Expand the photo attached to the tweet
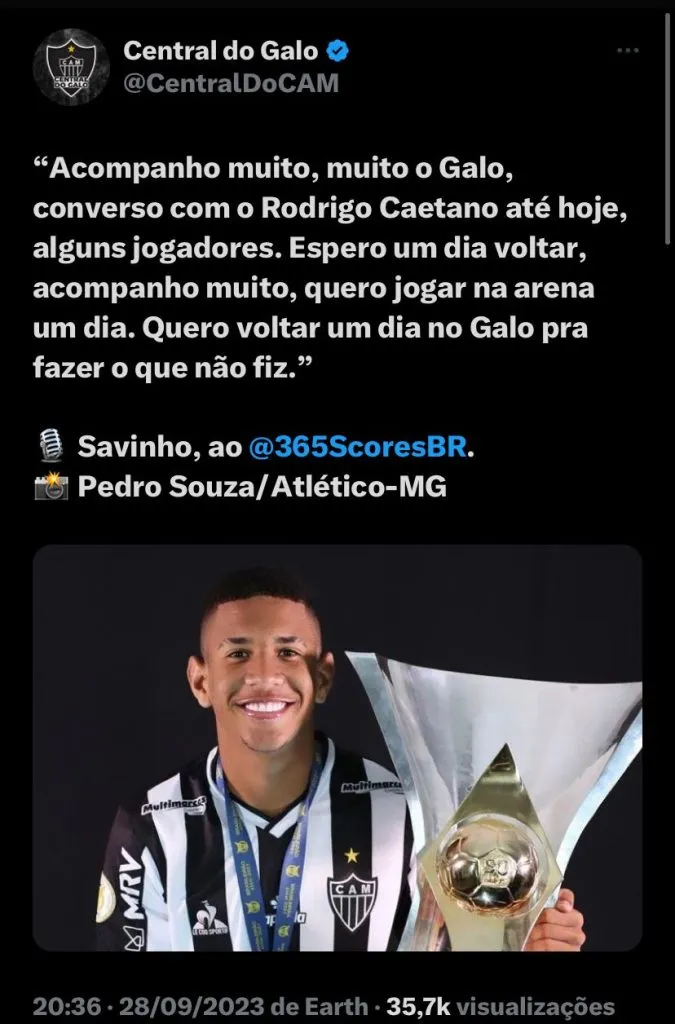The height and width of the screenshot is (1024, 675). (x=337, y=747)
